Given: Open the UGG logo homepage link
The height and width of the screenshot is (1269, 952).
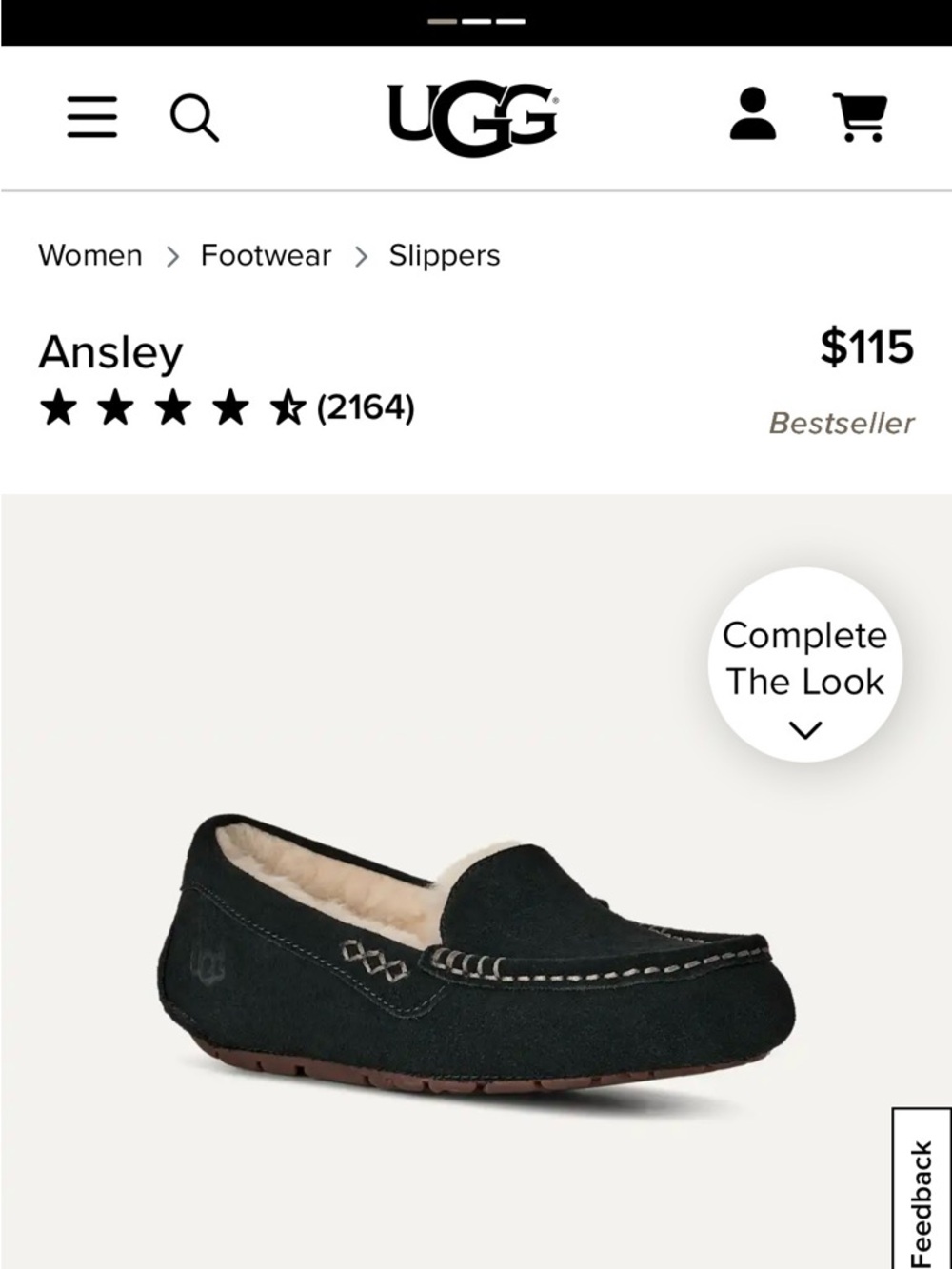Looking at the screenshot, I should point(469,114).
